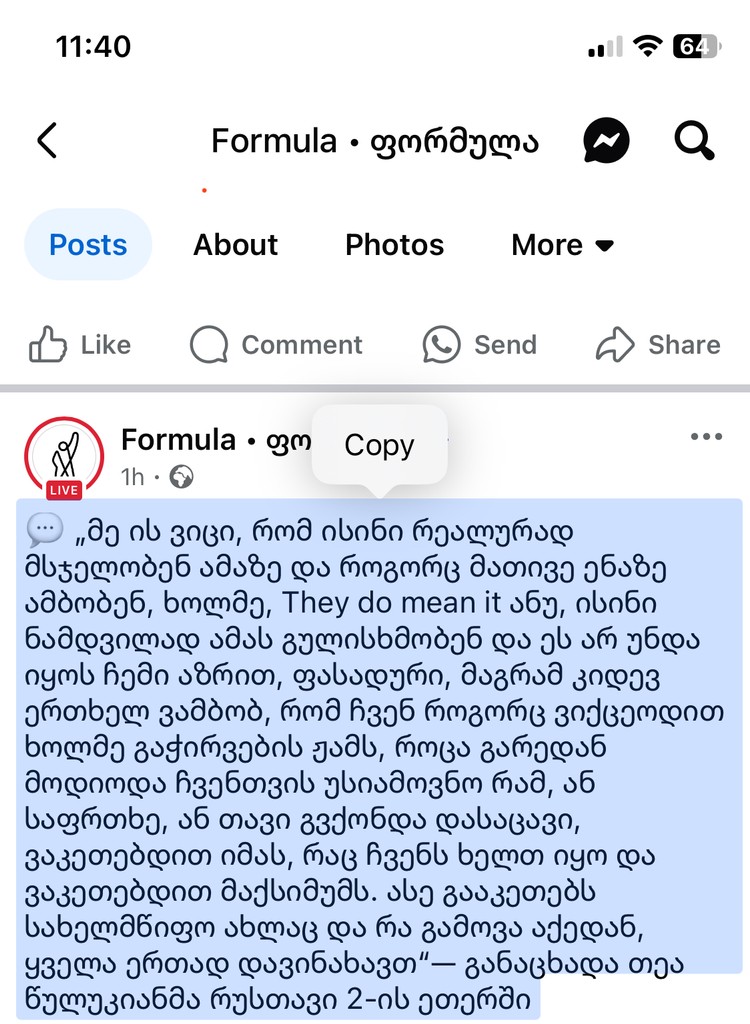Open the post's three-dot options menu
Image resolution: width=750 pixels, height=1024 pixels.
[x=706, y=437]
